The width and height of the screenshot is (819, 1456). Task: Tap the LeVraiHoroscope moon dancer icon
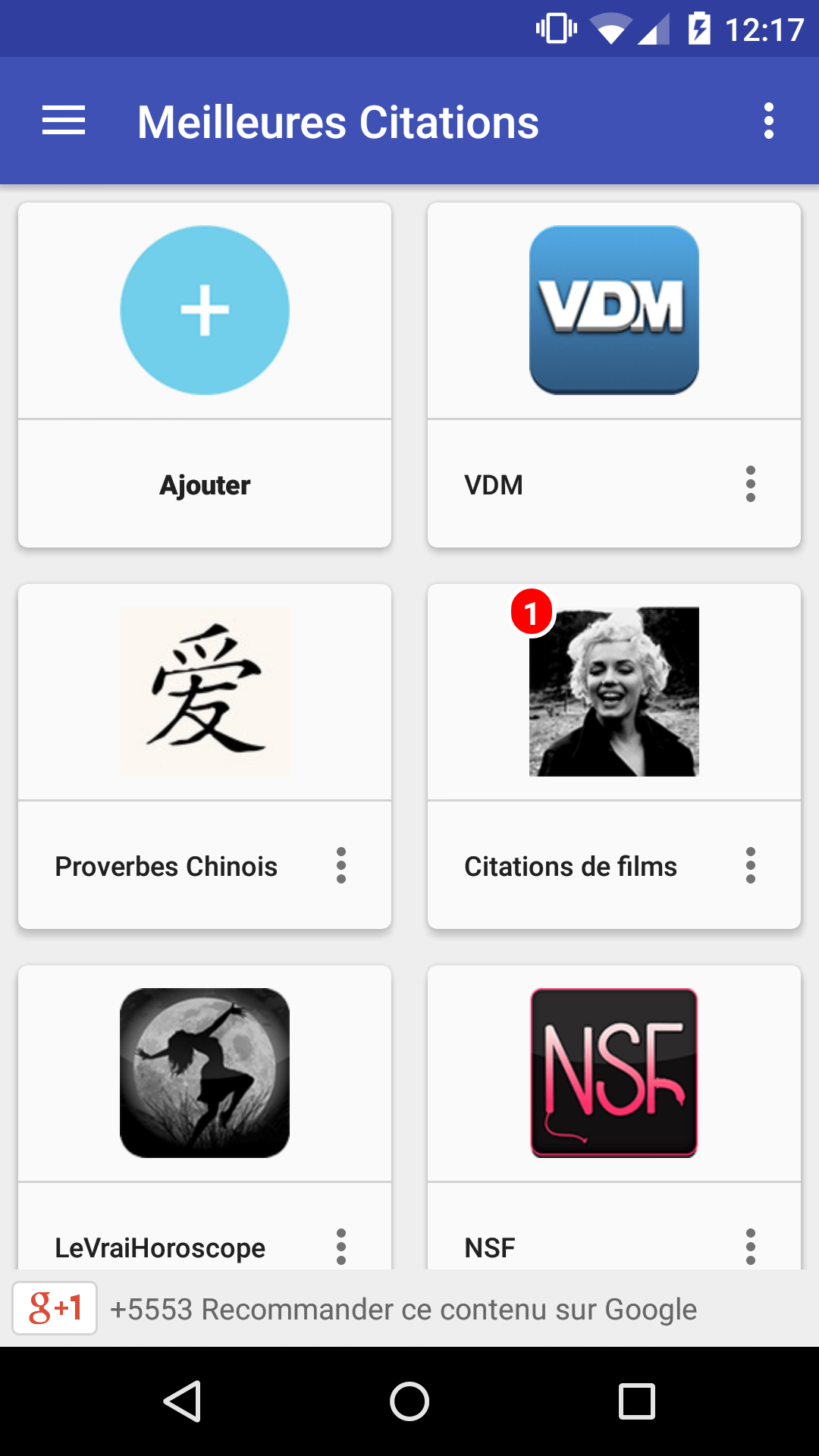pos(204,1072)
